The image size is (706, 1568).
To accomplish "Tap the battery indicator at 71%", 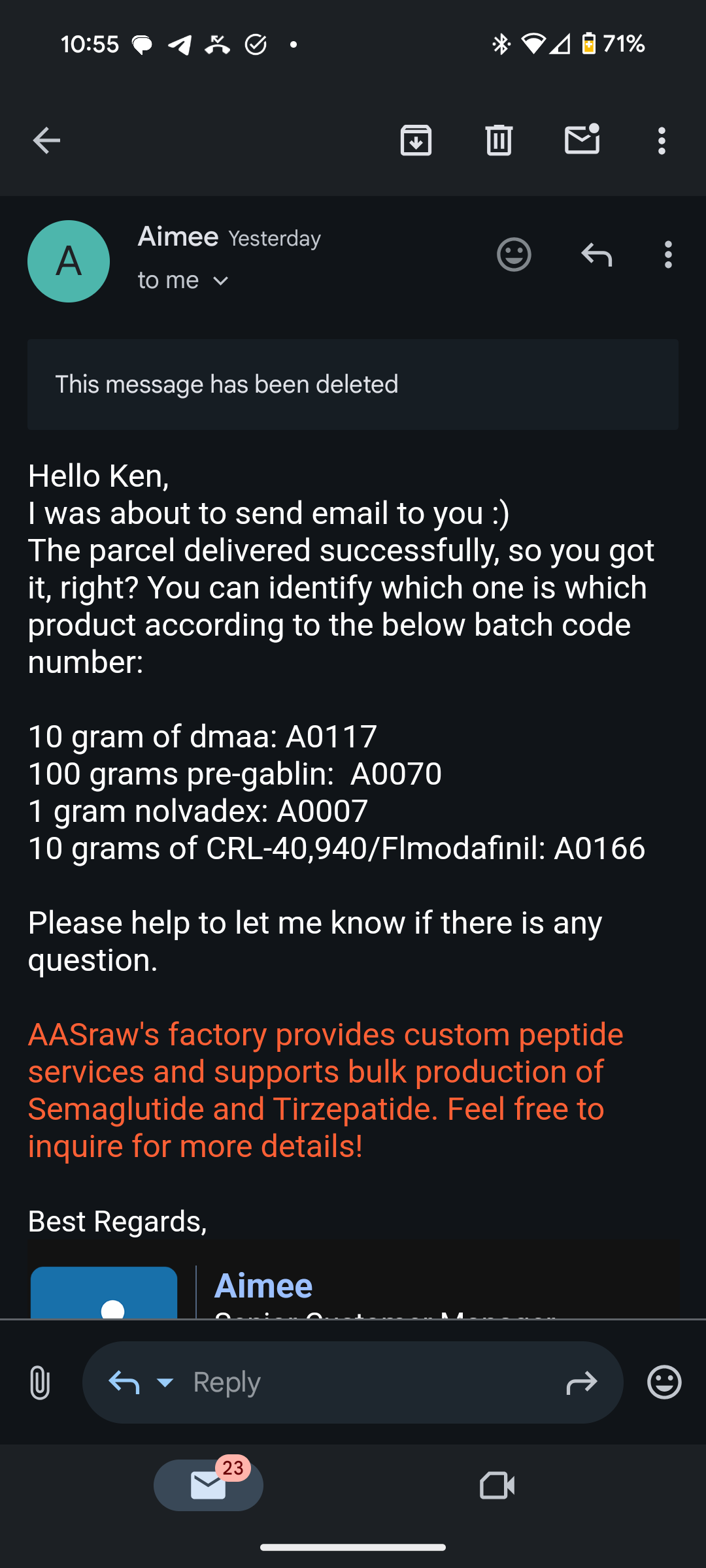I will coord(589,44).
